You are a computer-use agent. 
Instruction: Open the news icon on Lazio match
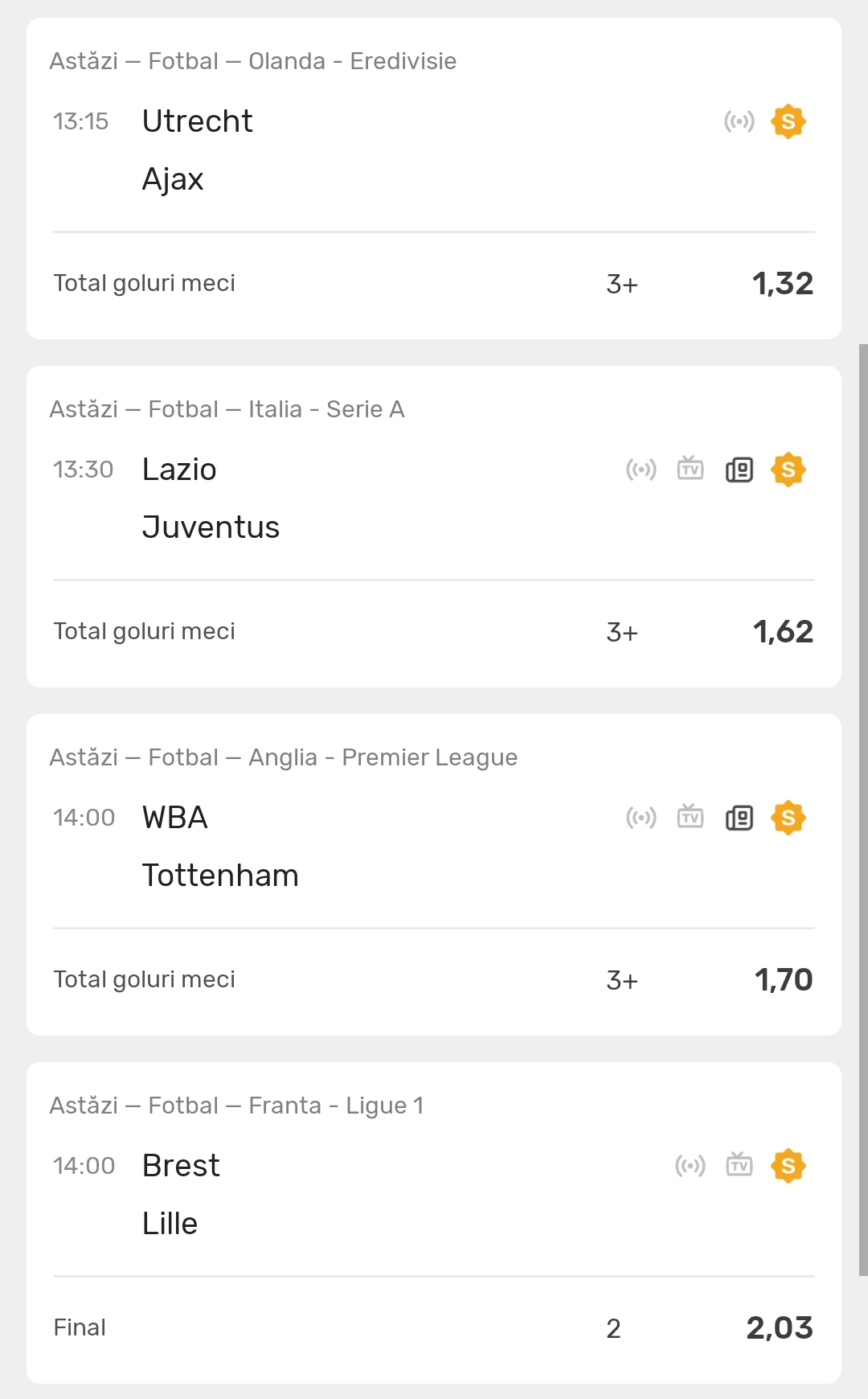pos(739,470)
